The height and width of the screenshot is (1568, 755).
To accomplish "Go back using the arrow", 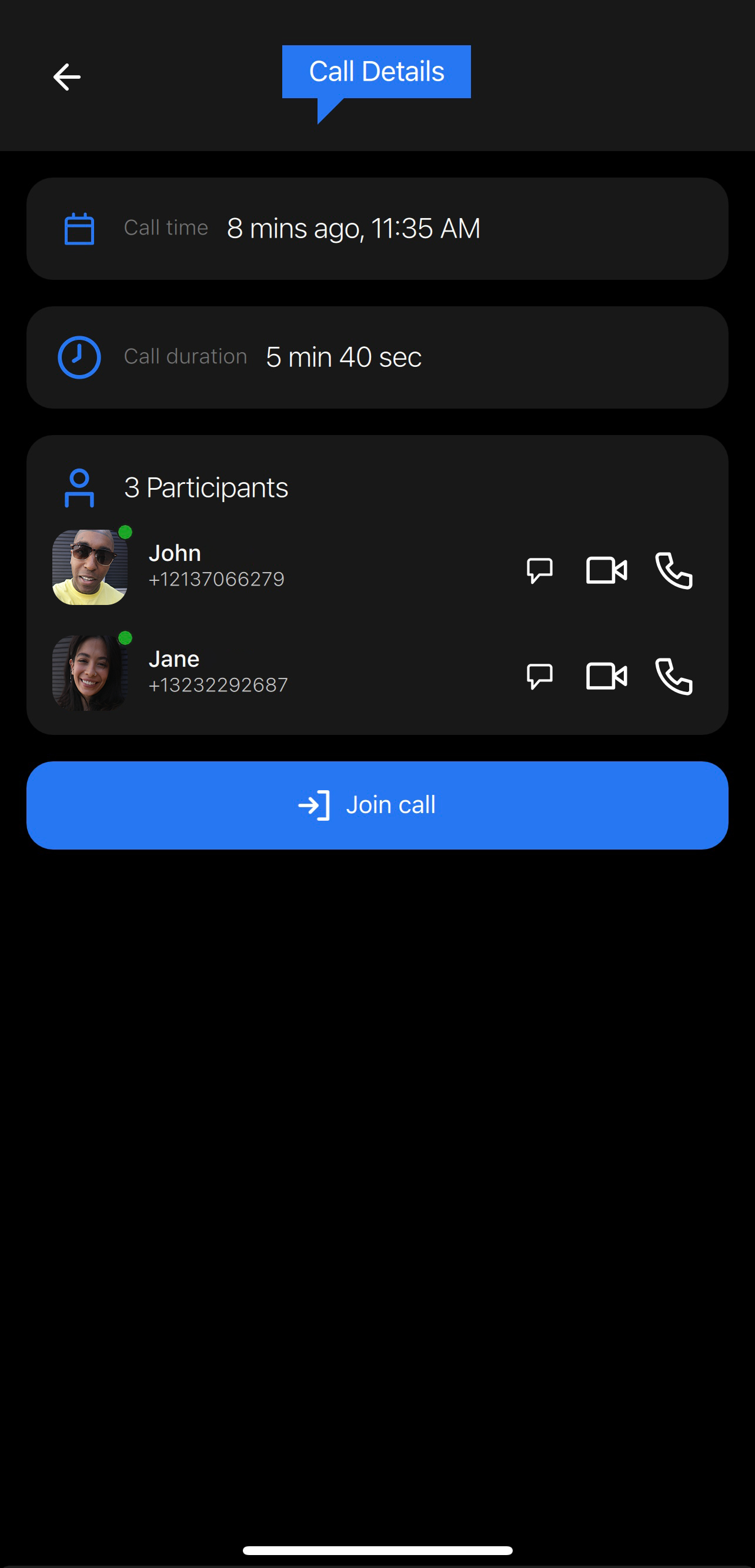I will (x=67, y=77).
